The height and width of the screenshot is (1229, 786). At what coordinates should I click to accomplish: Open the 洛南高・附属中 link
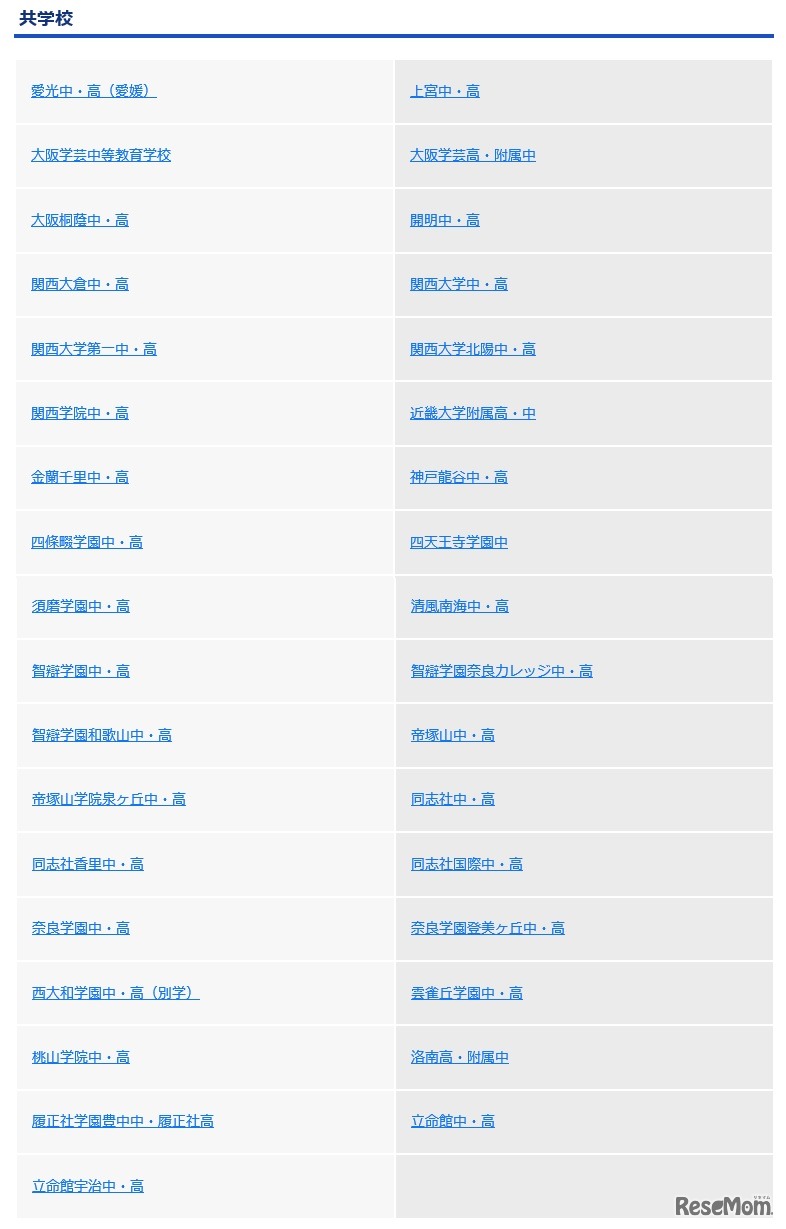pos(459,1057)
